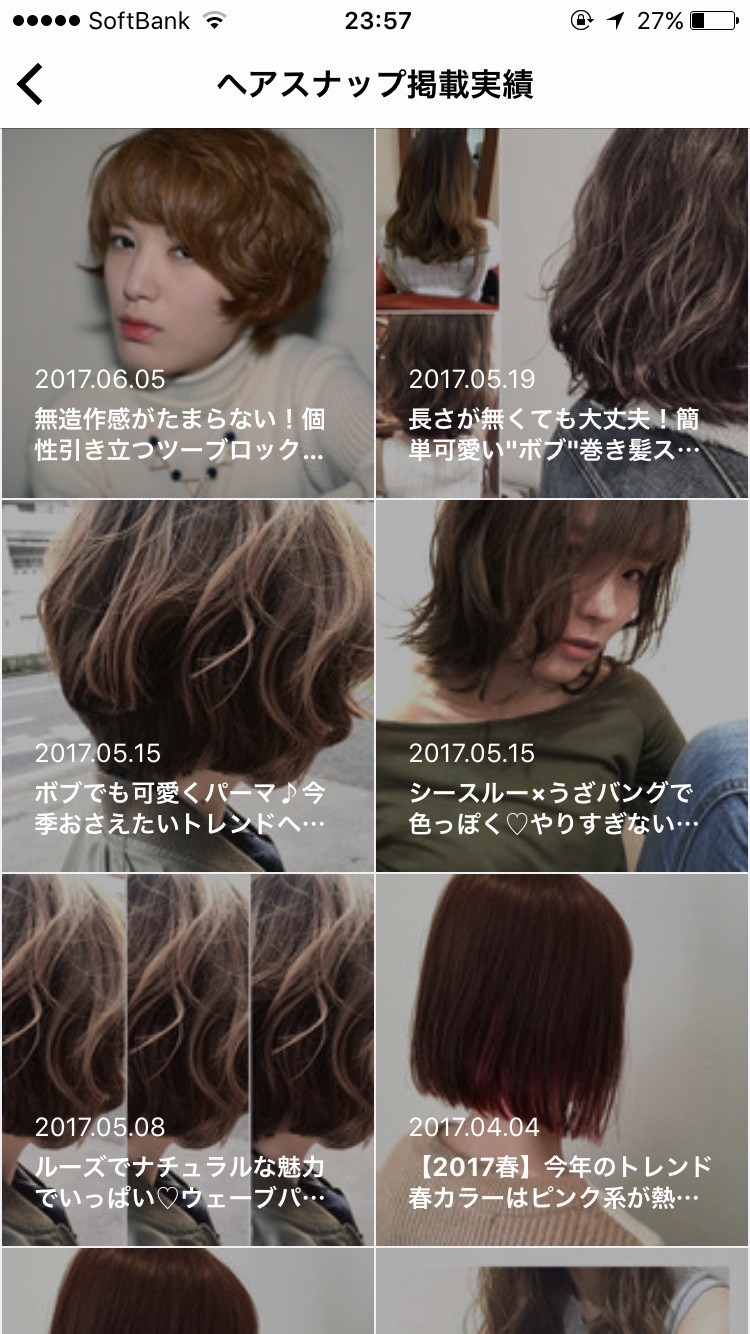Image resolution: width=750 pixels, height=1334 pixels.
Task: Go back using the arrow icon
Action: [x=31, y=84]
